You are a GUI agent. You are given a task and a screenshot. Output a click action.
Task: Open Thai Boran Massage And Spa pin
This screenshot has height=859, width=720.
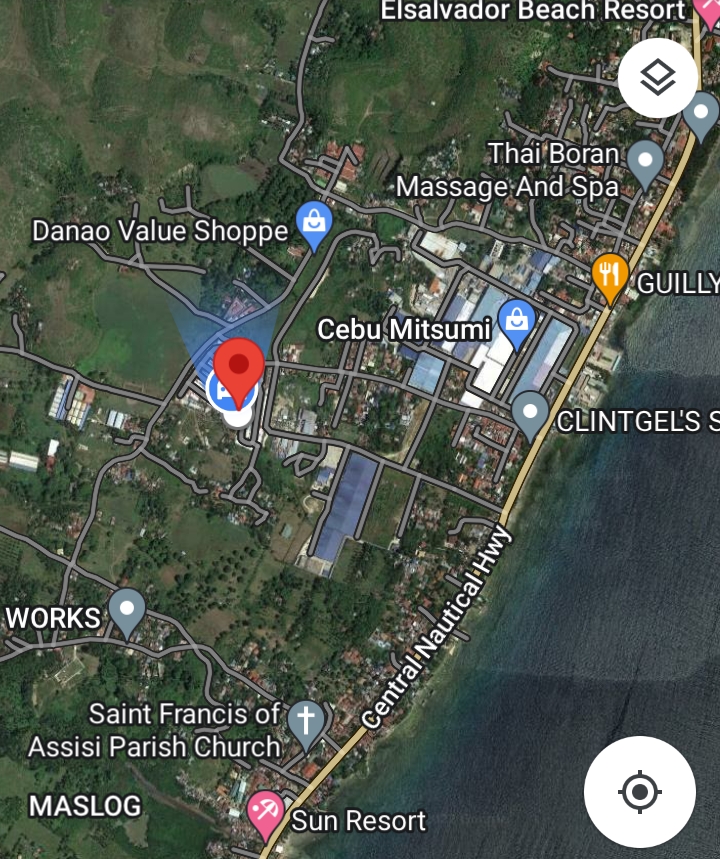(x=645, y=162)
